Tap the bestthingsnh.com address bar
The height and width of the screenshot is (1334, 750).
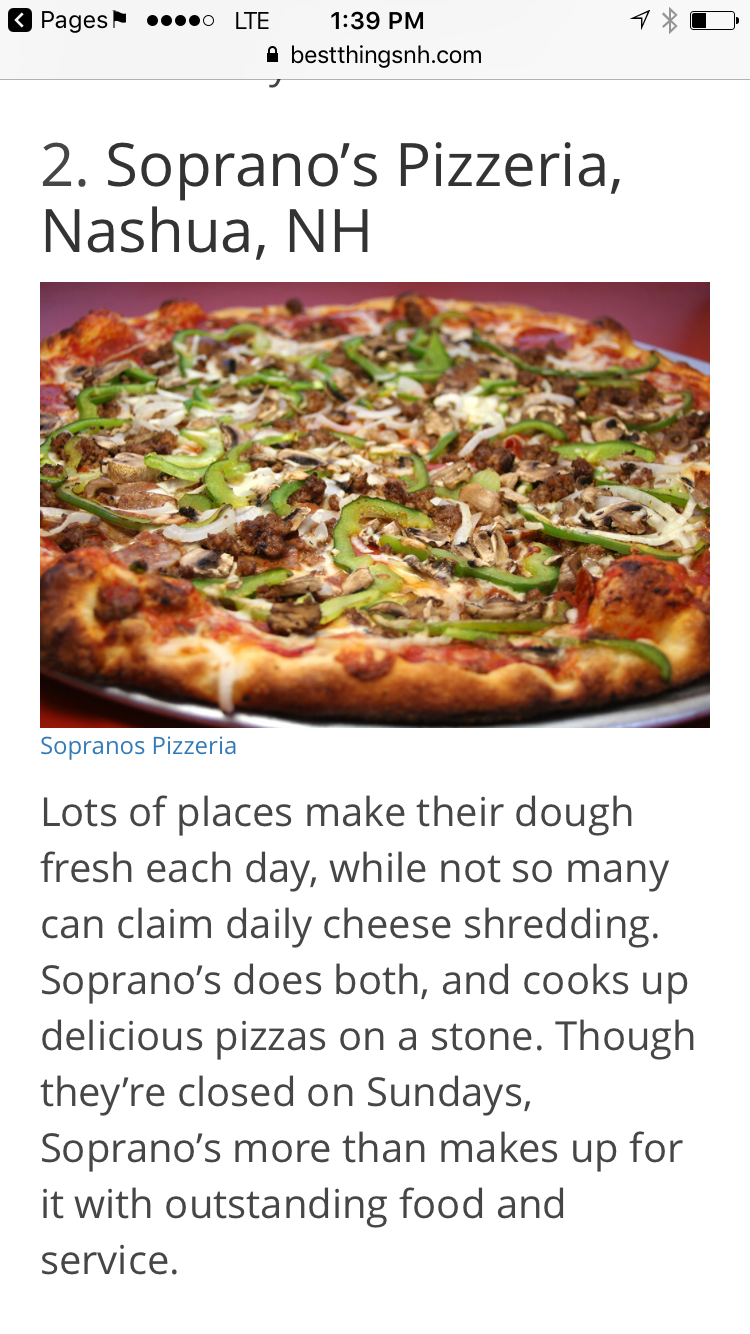[376, 55]
